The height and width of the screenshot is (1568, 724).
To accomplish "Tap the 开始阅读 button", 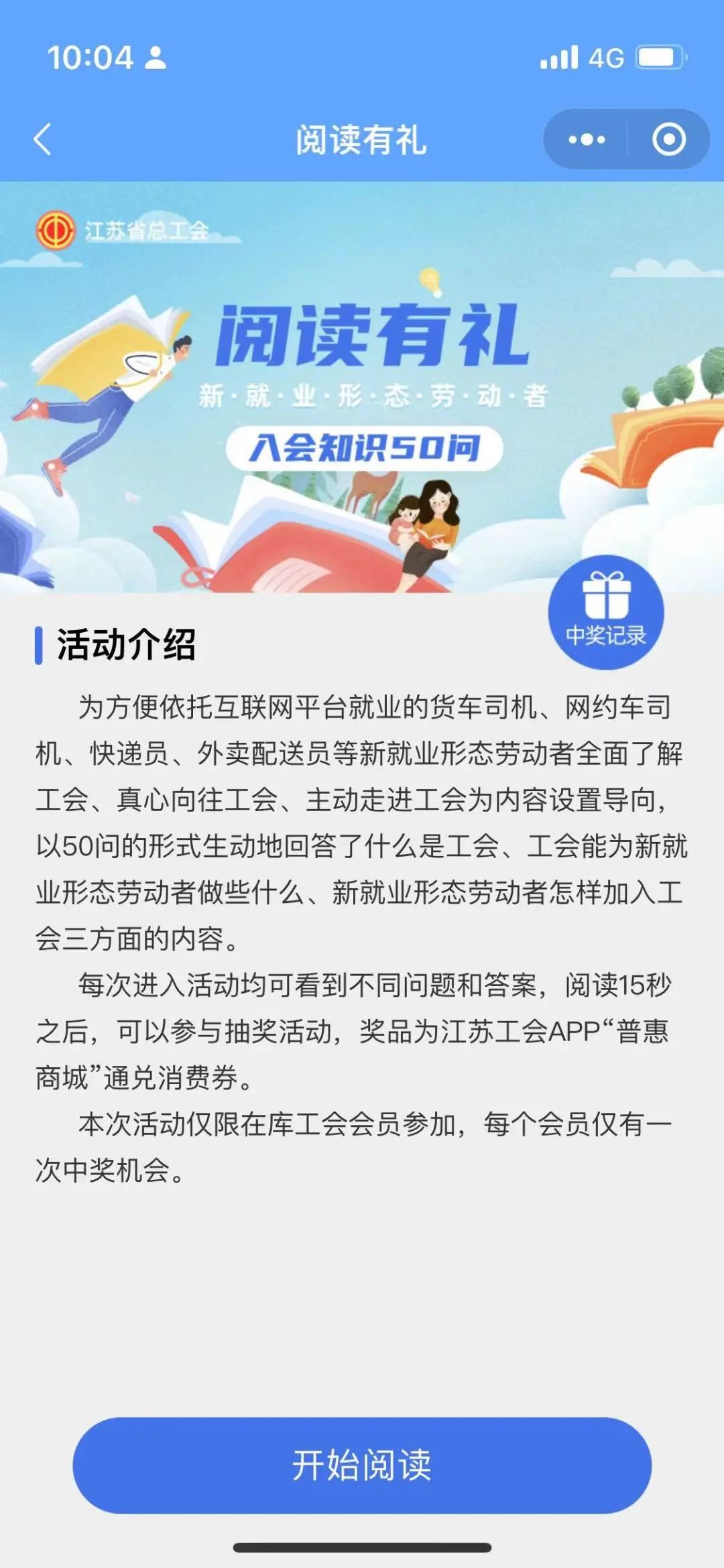I will point(362,1465).
